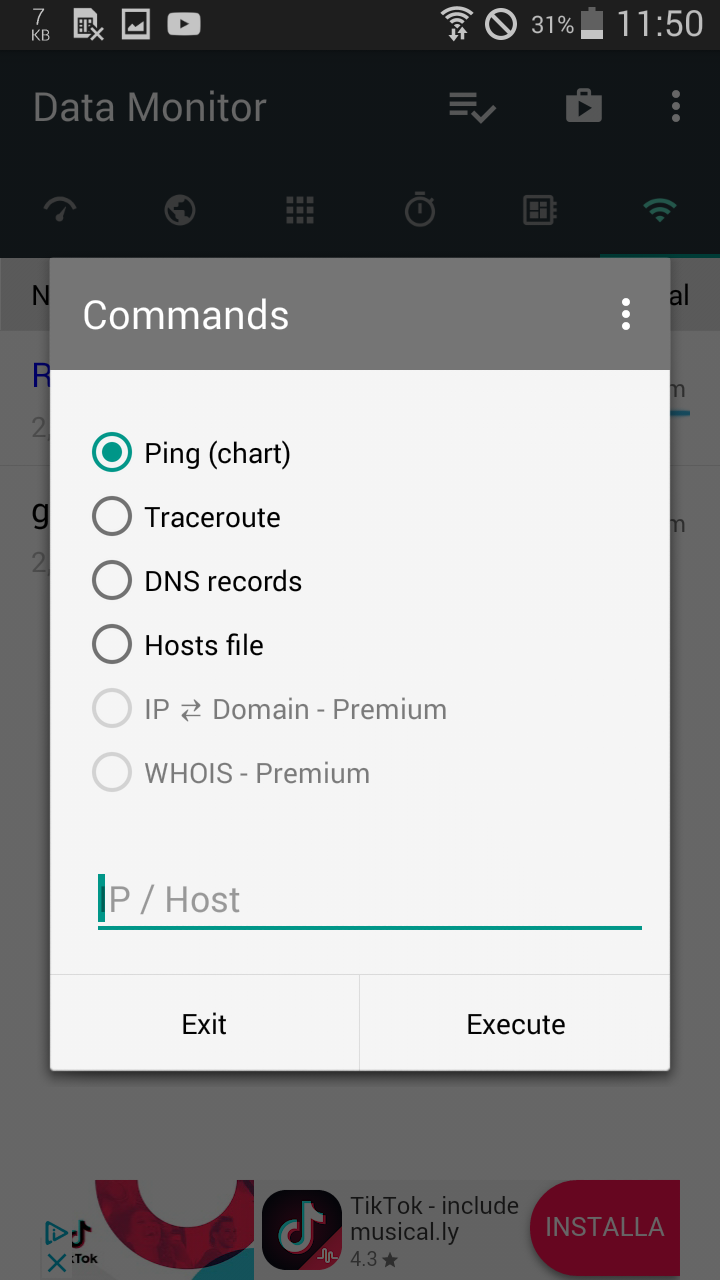This screenshot has width=720, height=1280.
Task: Execute the selected command
Action: (516, 1024)
